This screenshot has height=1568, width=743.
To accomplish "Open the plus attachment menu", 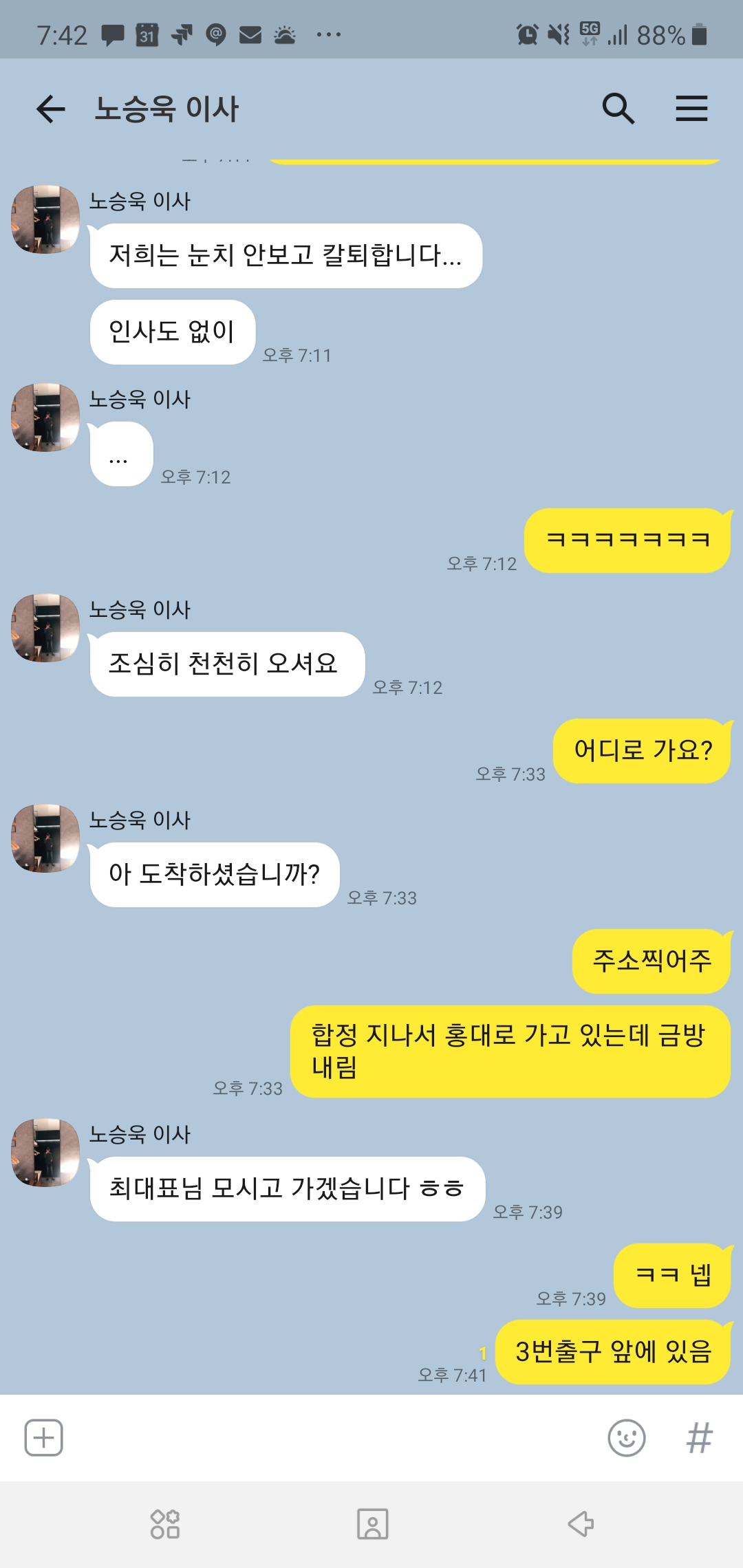I will pyautogui.click(x=44, y=1437).
